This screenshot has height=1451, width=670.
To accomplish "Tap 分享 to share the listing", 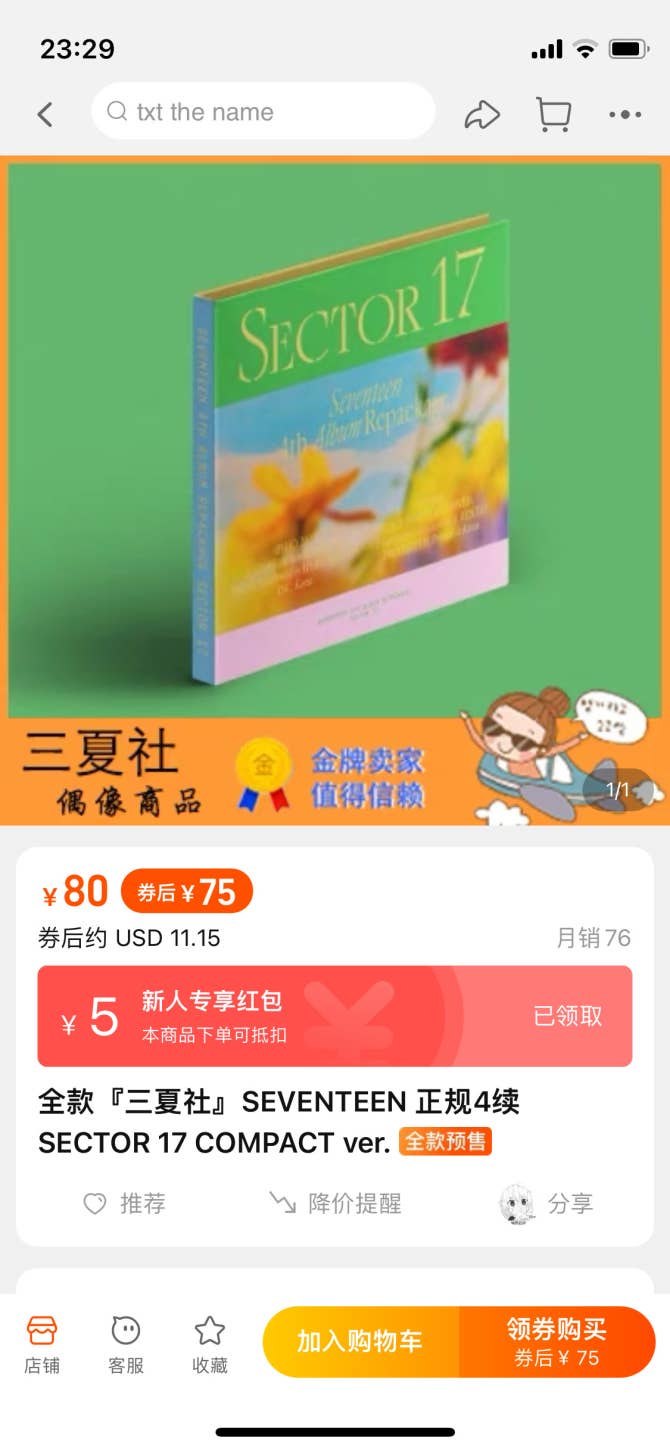I will (547, 1203).
